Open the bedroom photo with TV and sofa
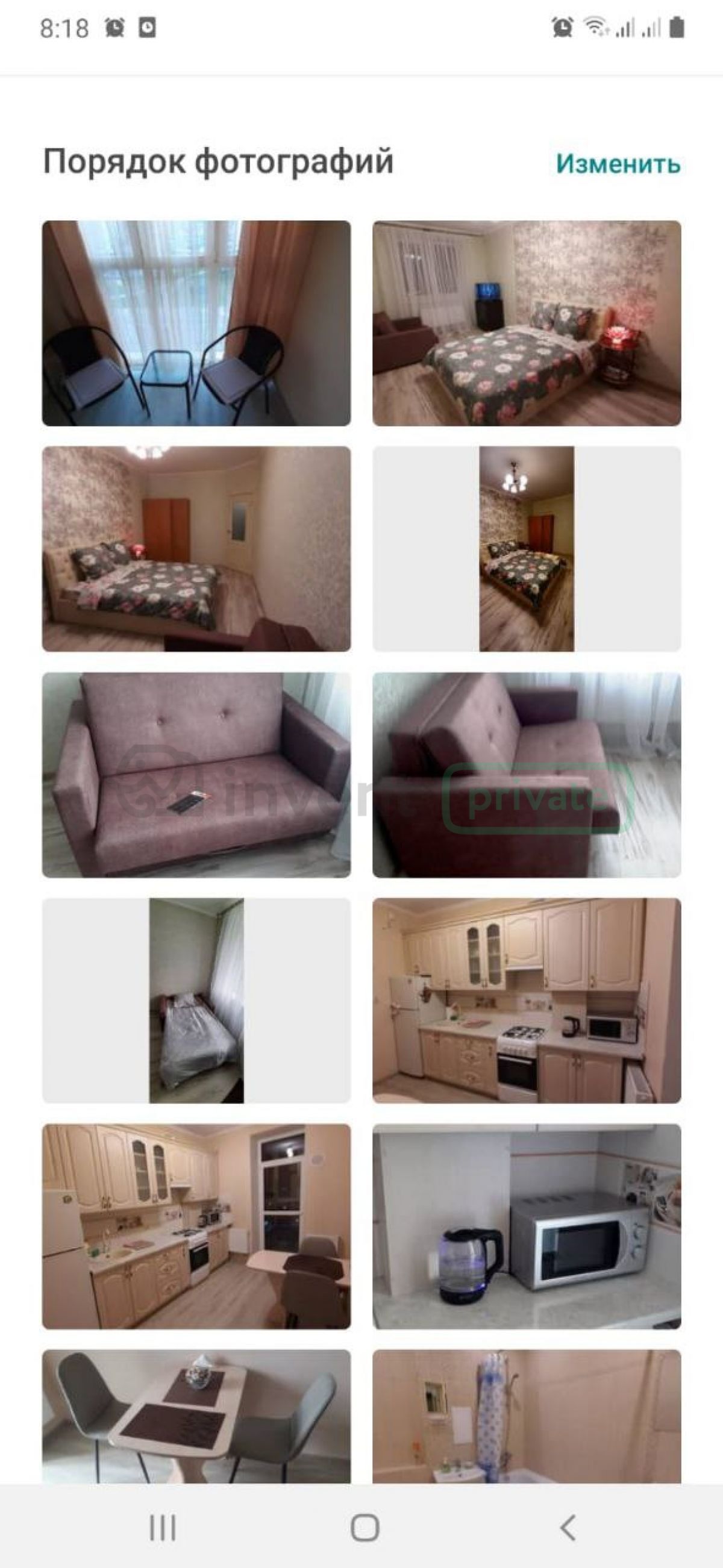The image size is (723, 1568). tap(527, 323)
